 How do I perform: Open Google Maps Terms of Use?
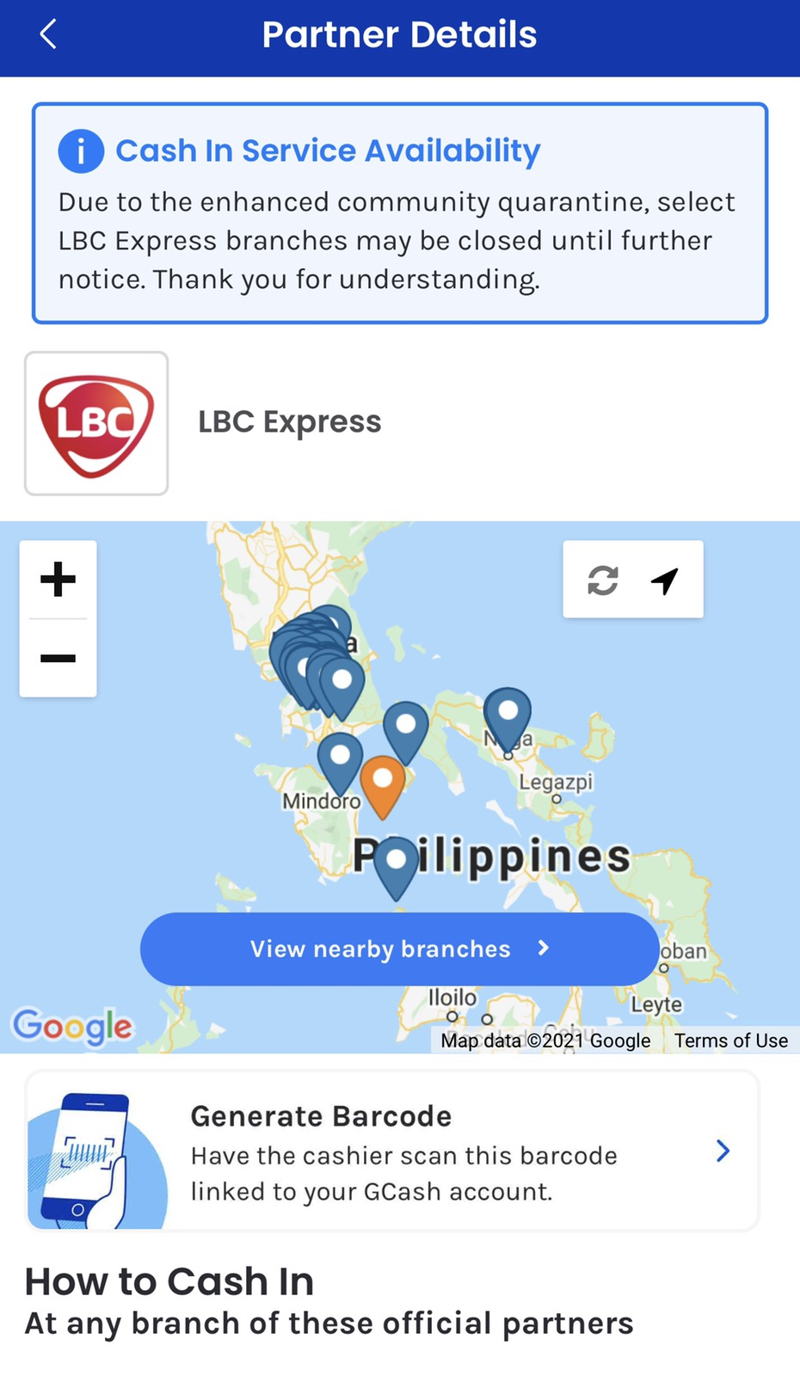click(x=731, y=1041)
